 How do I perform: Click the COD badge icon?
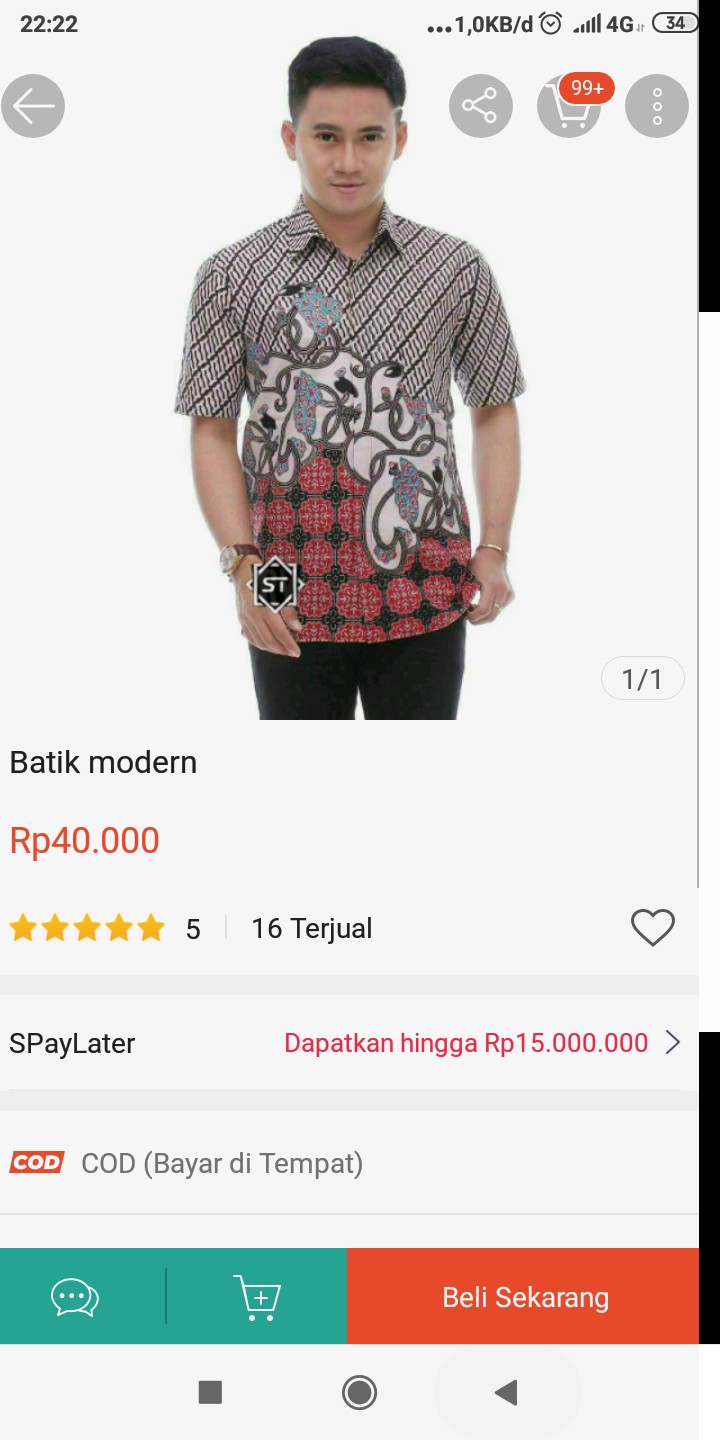coord(36,1163)
